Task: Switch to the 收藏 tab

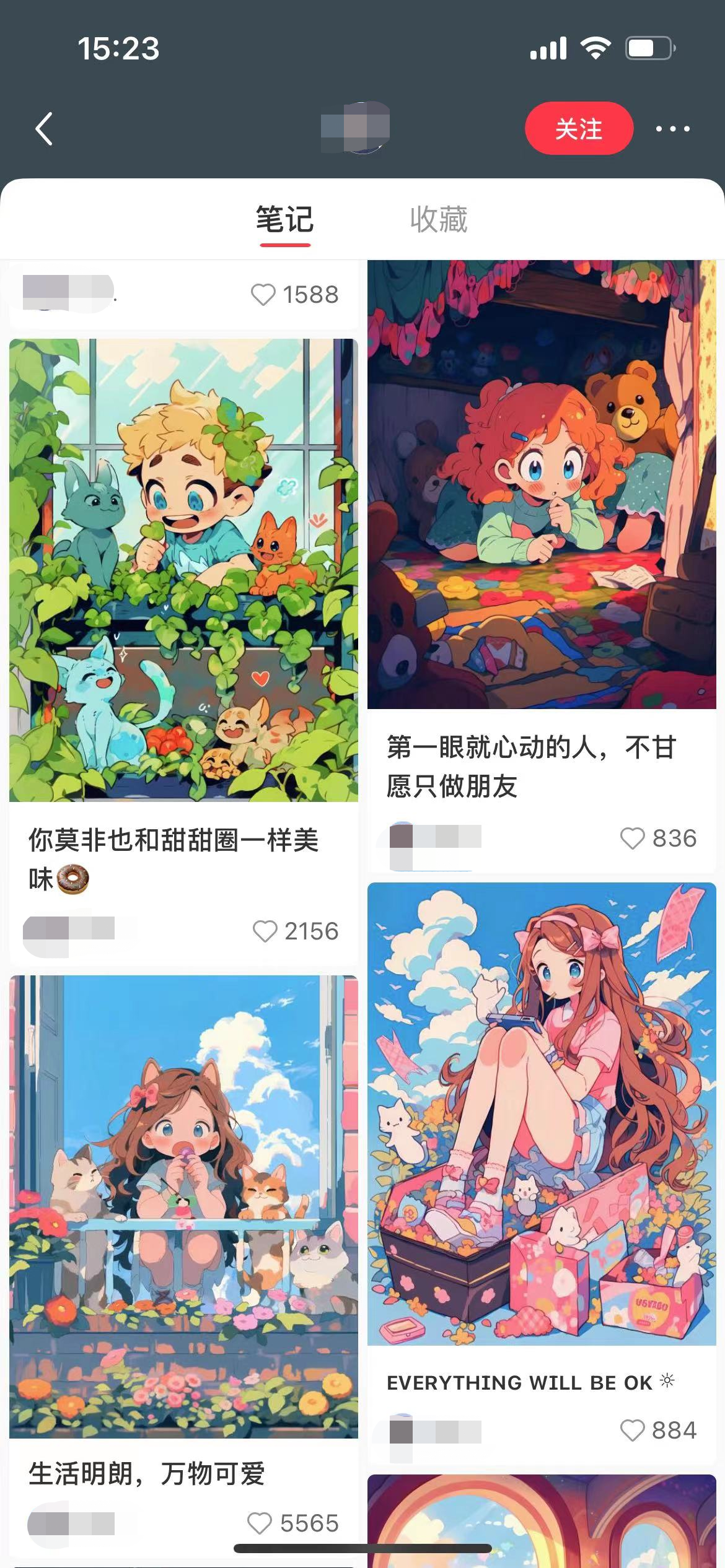Action: click(438, 219)
